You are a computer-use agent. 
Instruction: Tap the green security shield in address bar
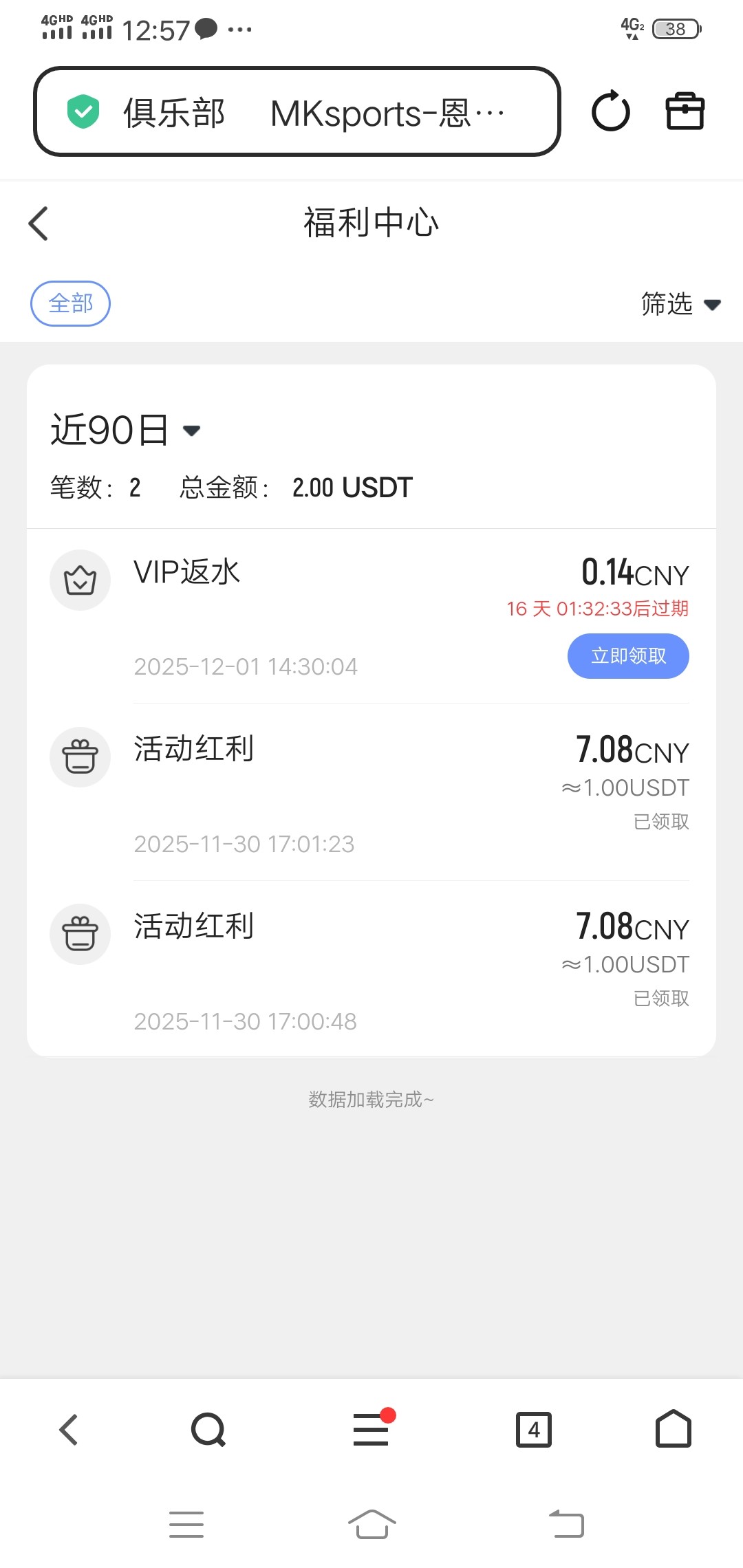click(x=83, y=110)
